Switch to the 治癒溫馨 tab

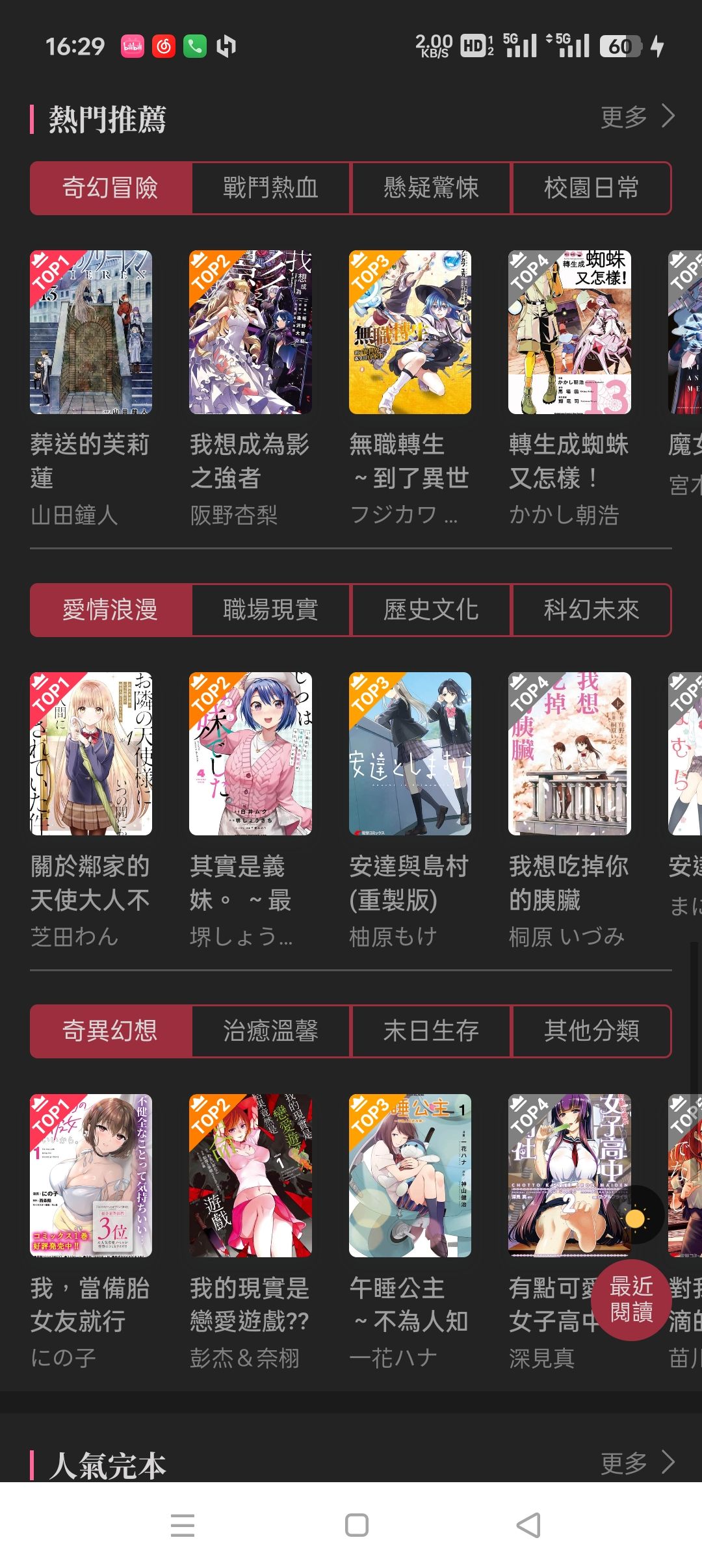pyautogui.click(x=270, y=1031)
